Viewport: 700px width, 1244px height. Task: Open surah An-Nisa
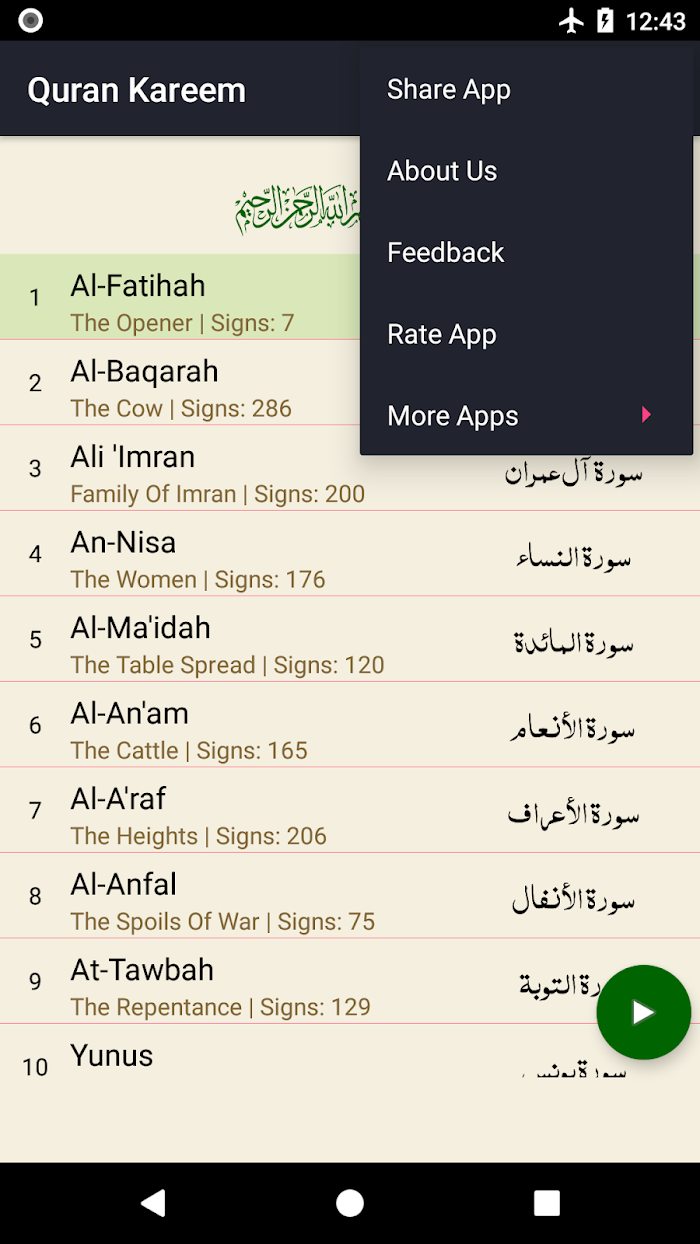click(350, 554)
